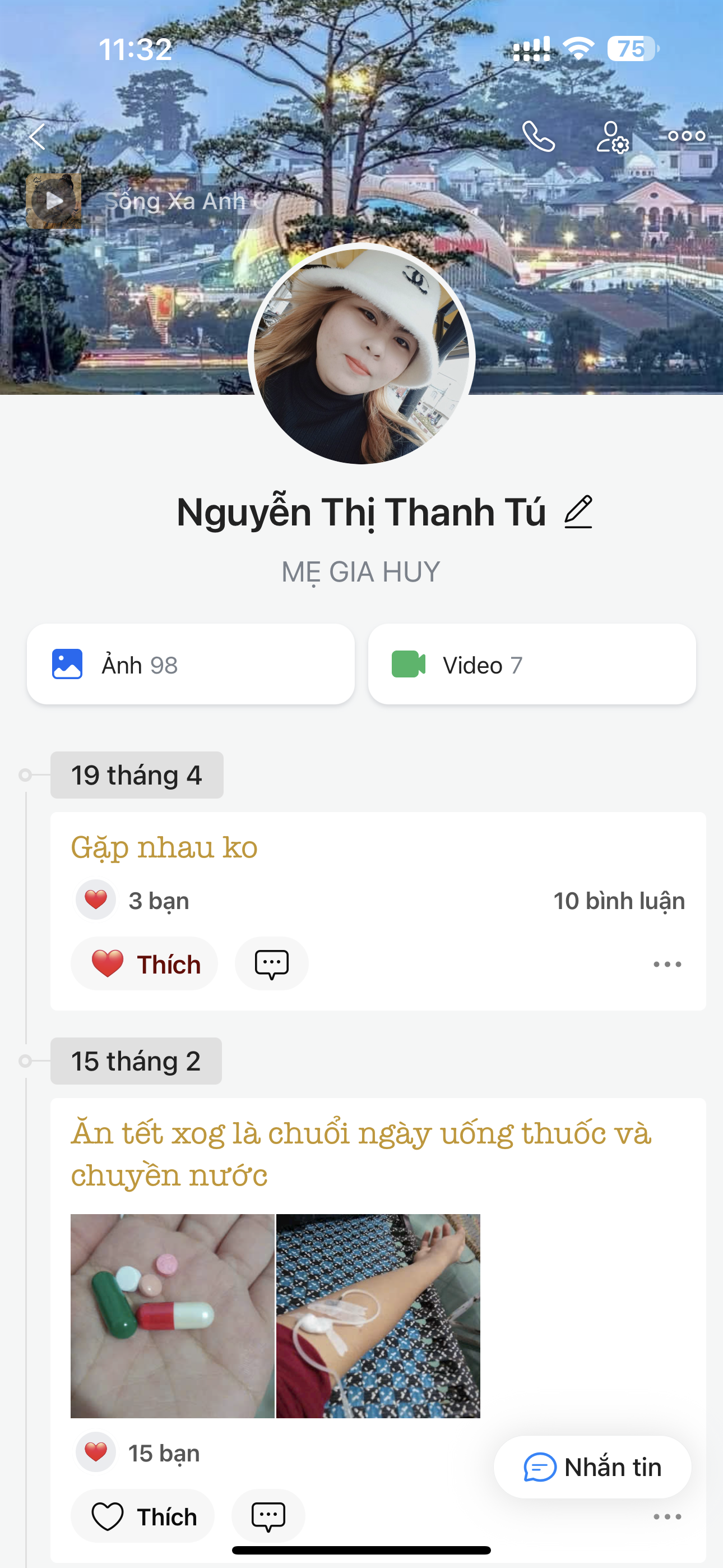This screenshot has height=1568, width=723.
Task: View the profile picture
Action: tap(361, 355)
